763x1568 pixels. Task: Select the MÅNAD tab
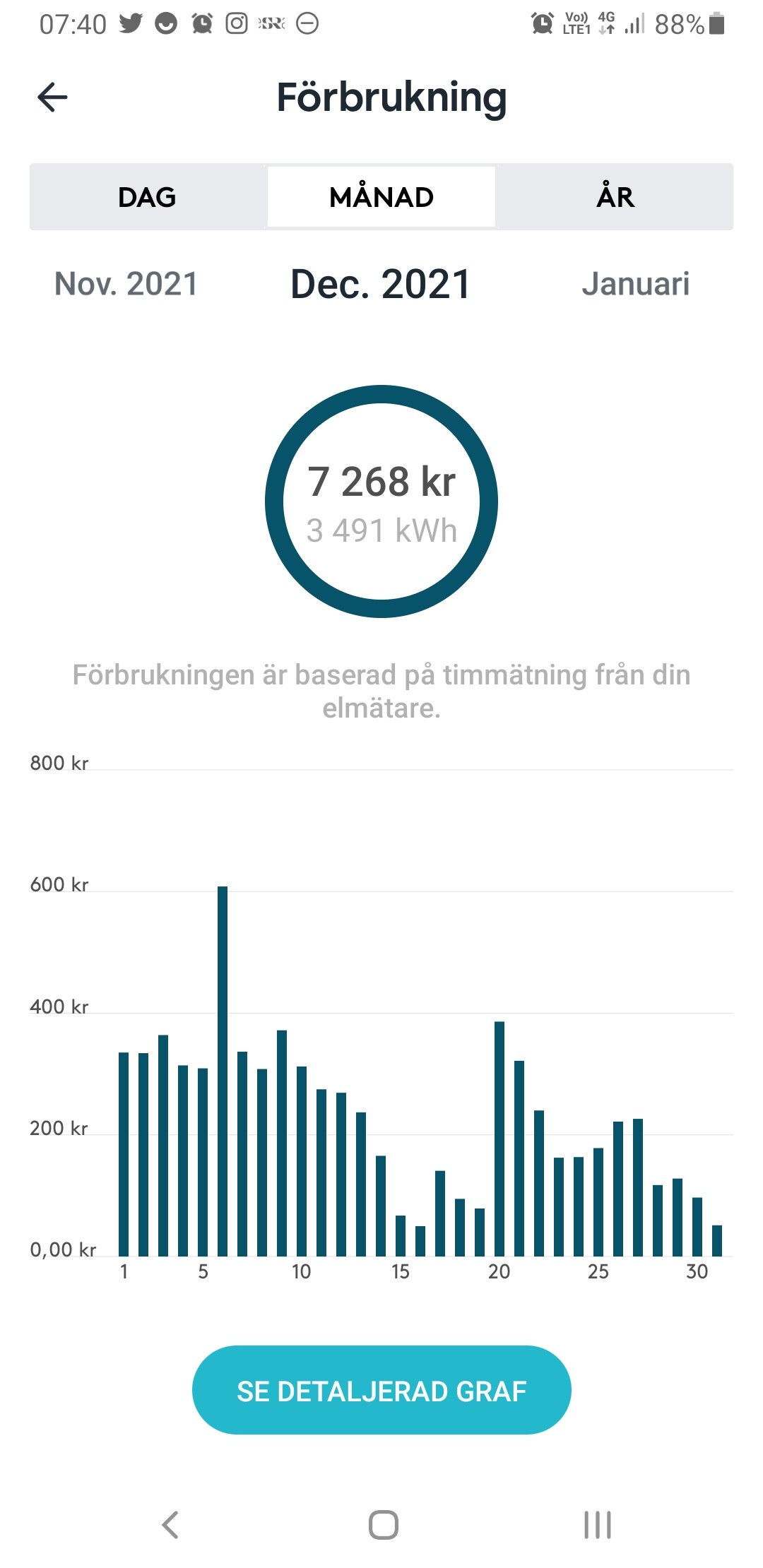click(x=381, y=197)
